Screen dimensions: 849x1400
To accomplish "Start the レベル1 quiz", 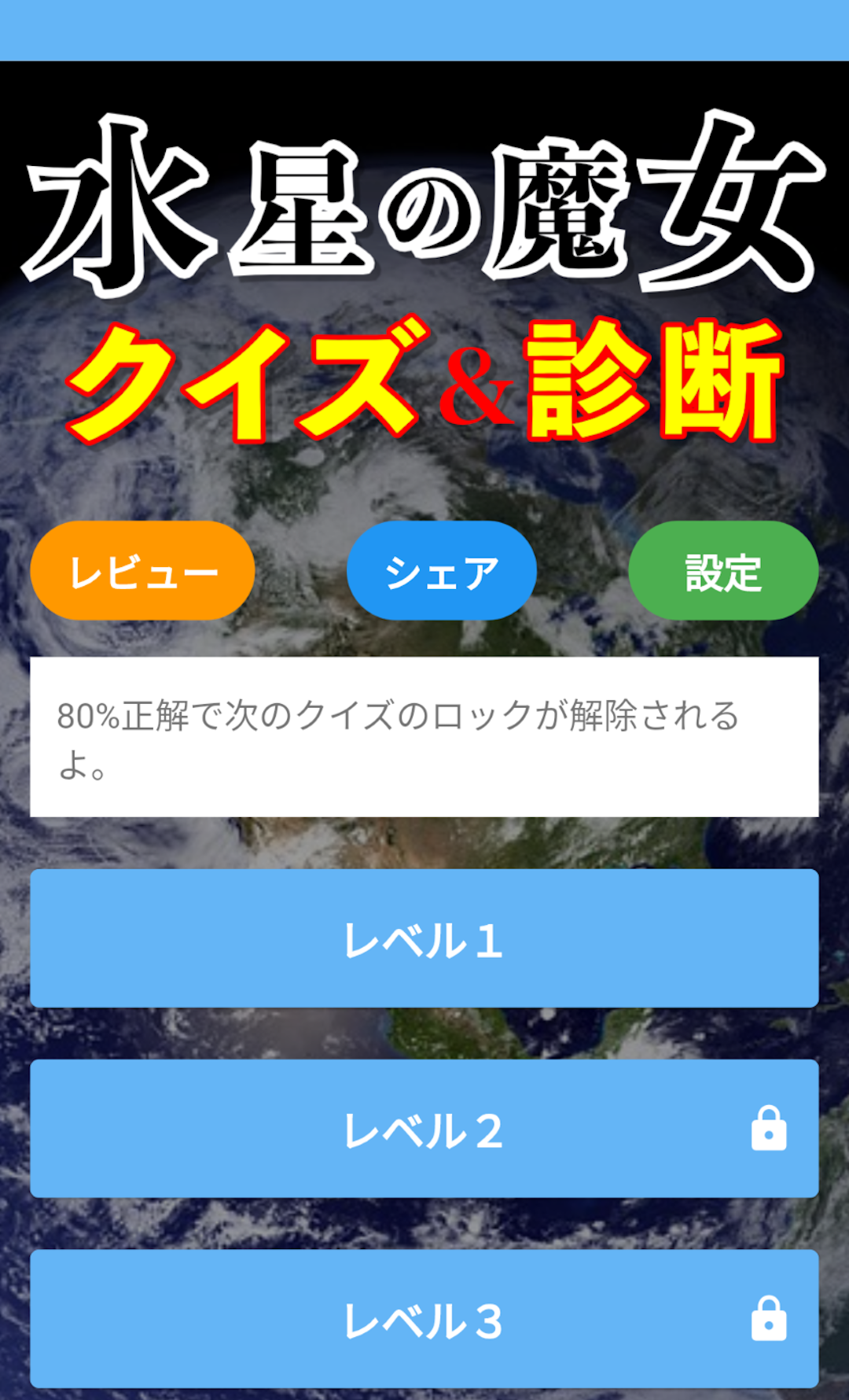I will [x=424, y=938].
